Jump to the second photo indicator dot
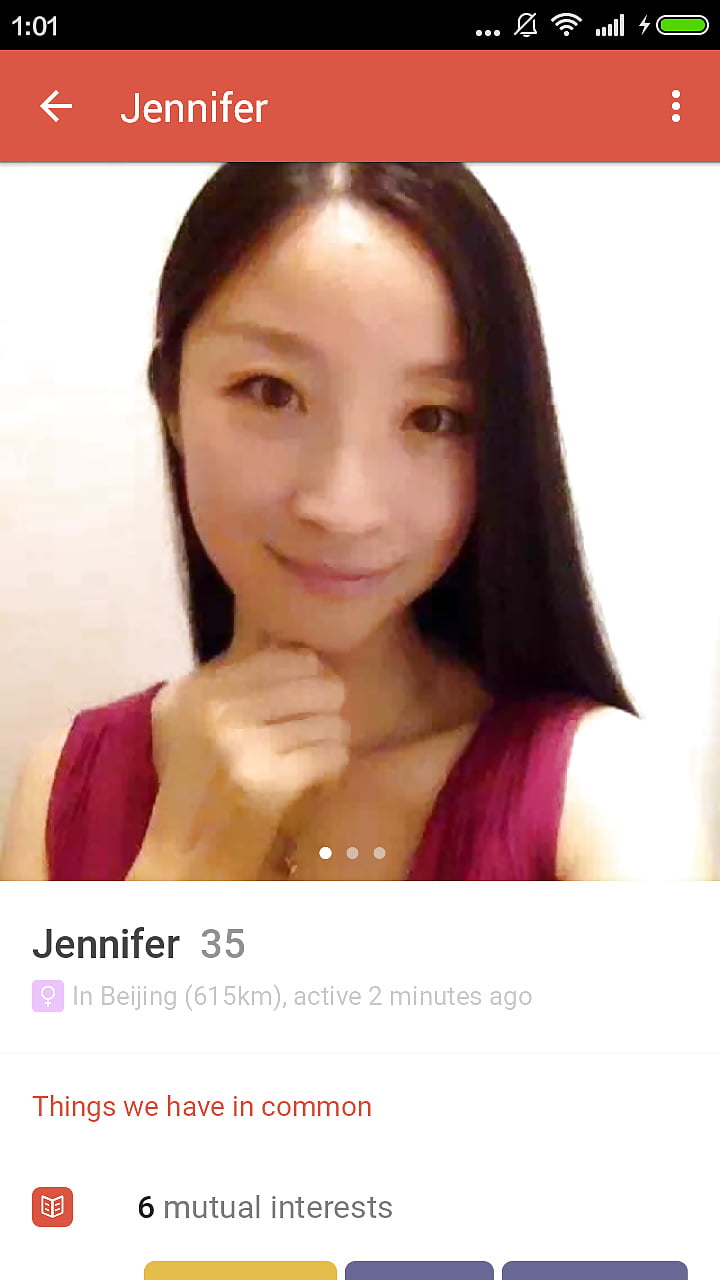This screenshot has width=720, height=1280. pos(352,853)
